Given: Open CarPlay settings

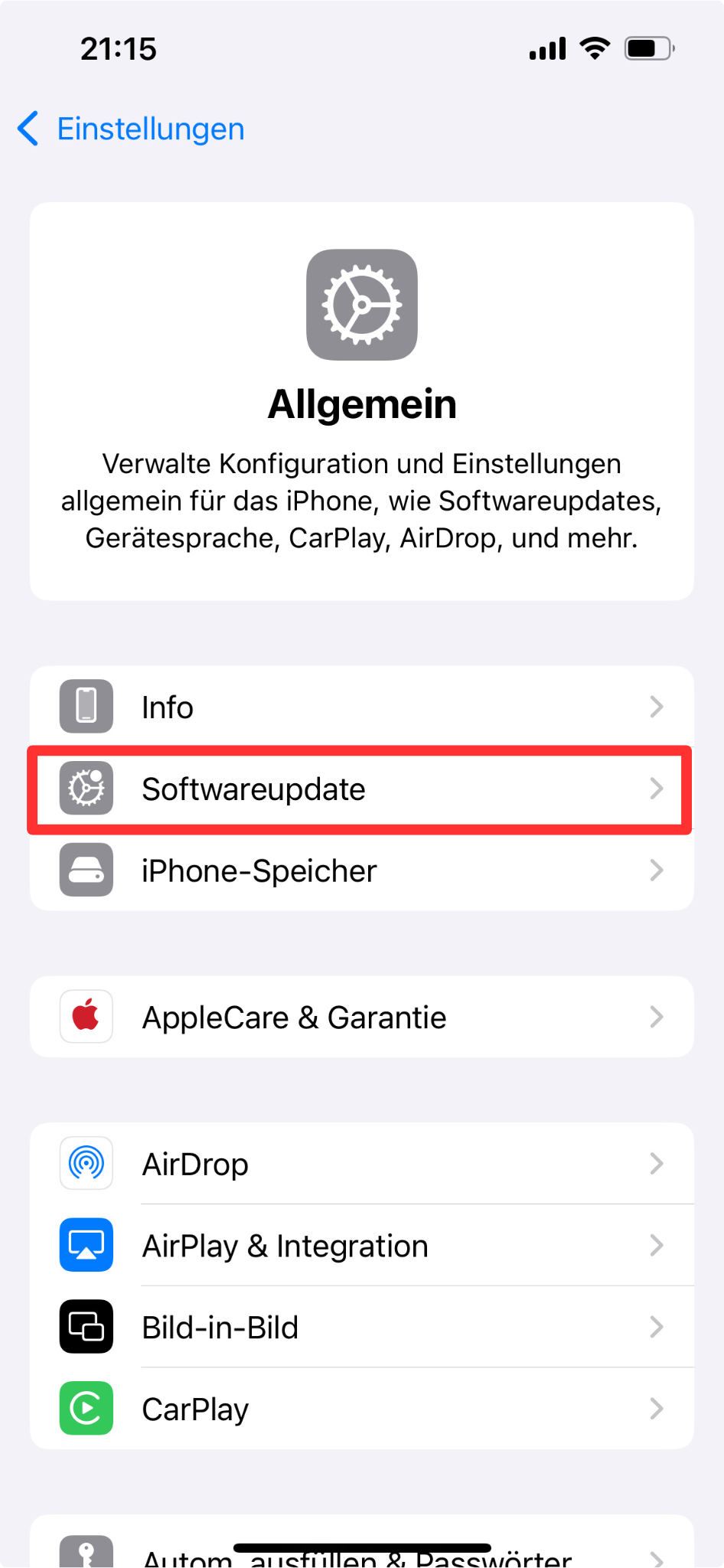Looking at the screenshot, I should coord(361,1409).
